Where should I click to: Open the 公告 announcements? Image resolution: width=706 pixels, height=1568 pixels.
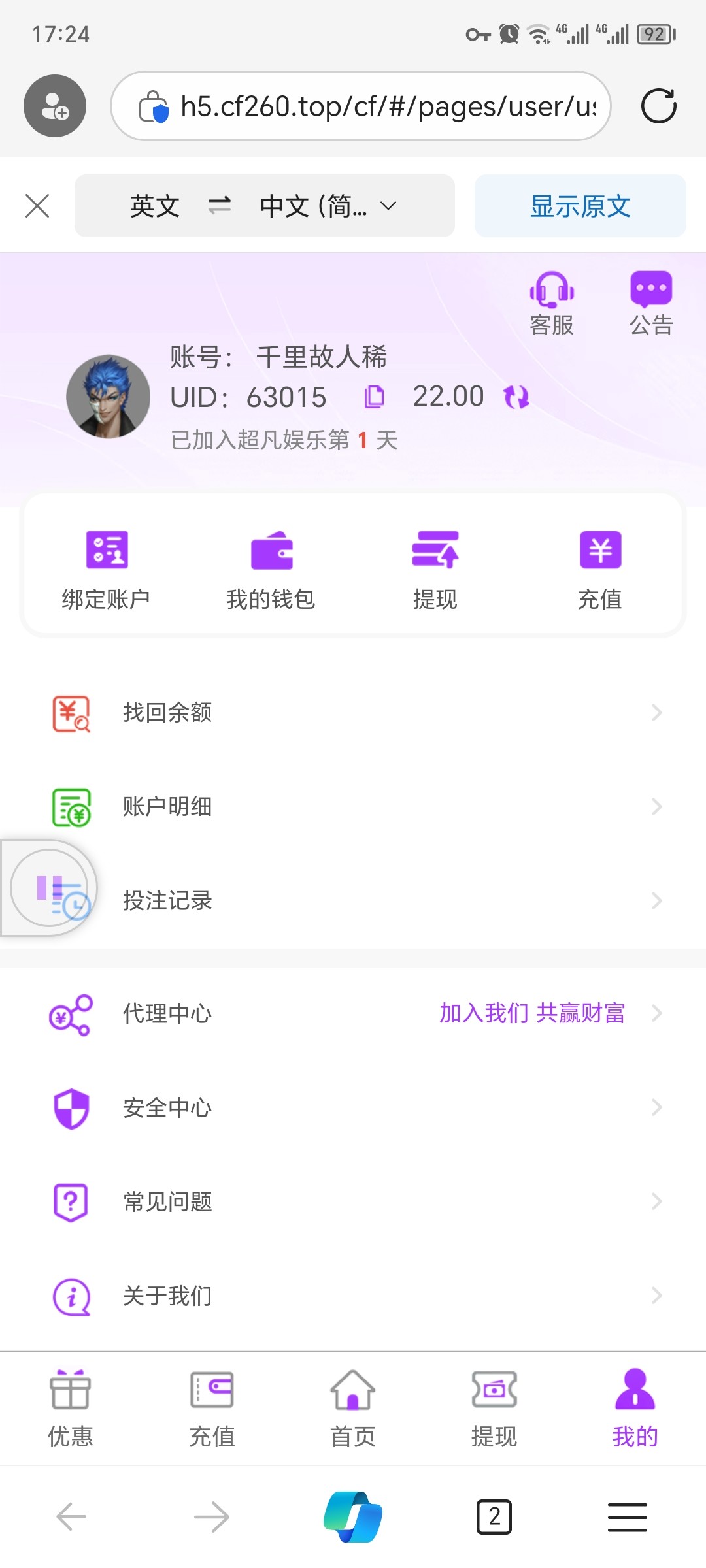(x=651, y=303)
